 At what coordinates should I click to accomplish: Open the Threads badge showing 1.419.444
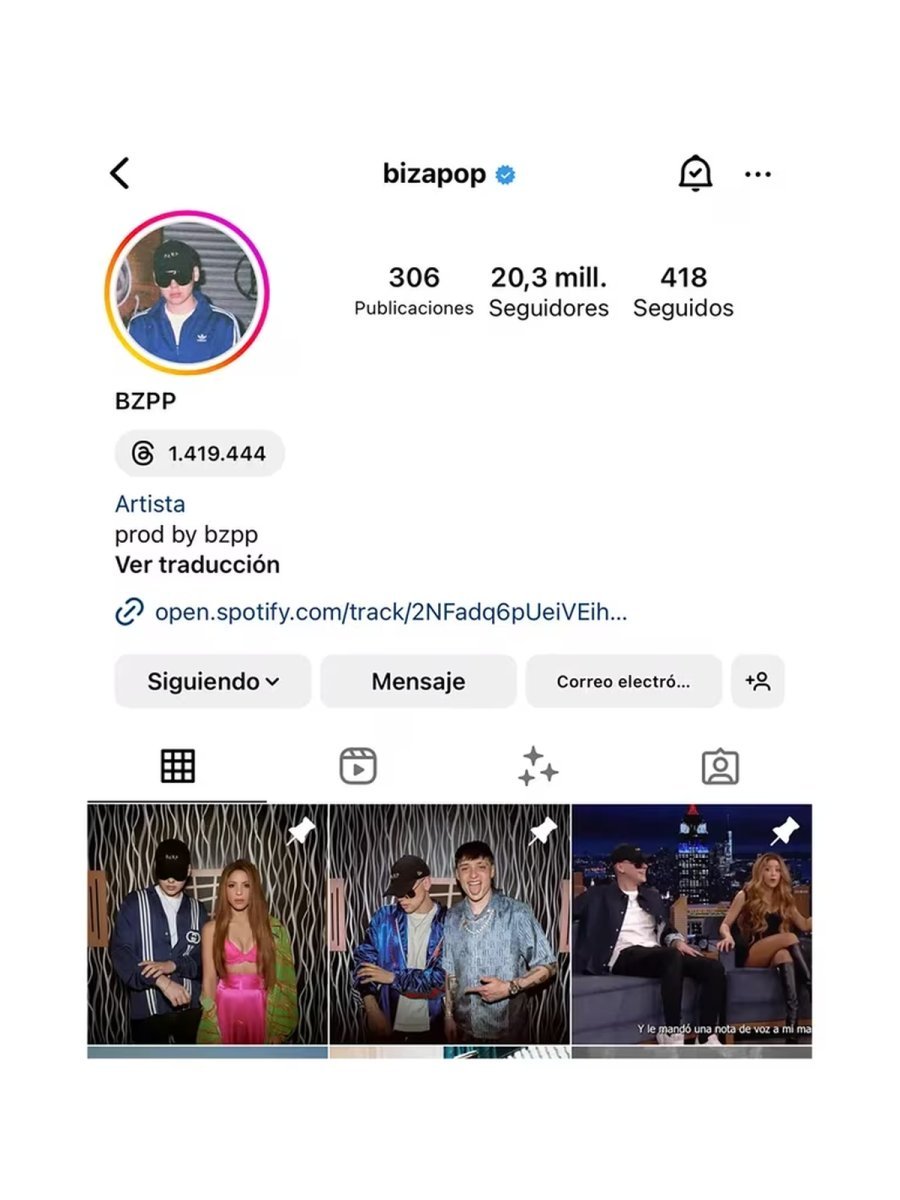[x=199, y=453]
